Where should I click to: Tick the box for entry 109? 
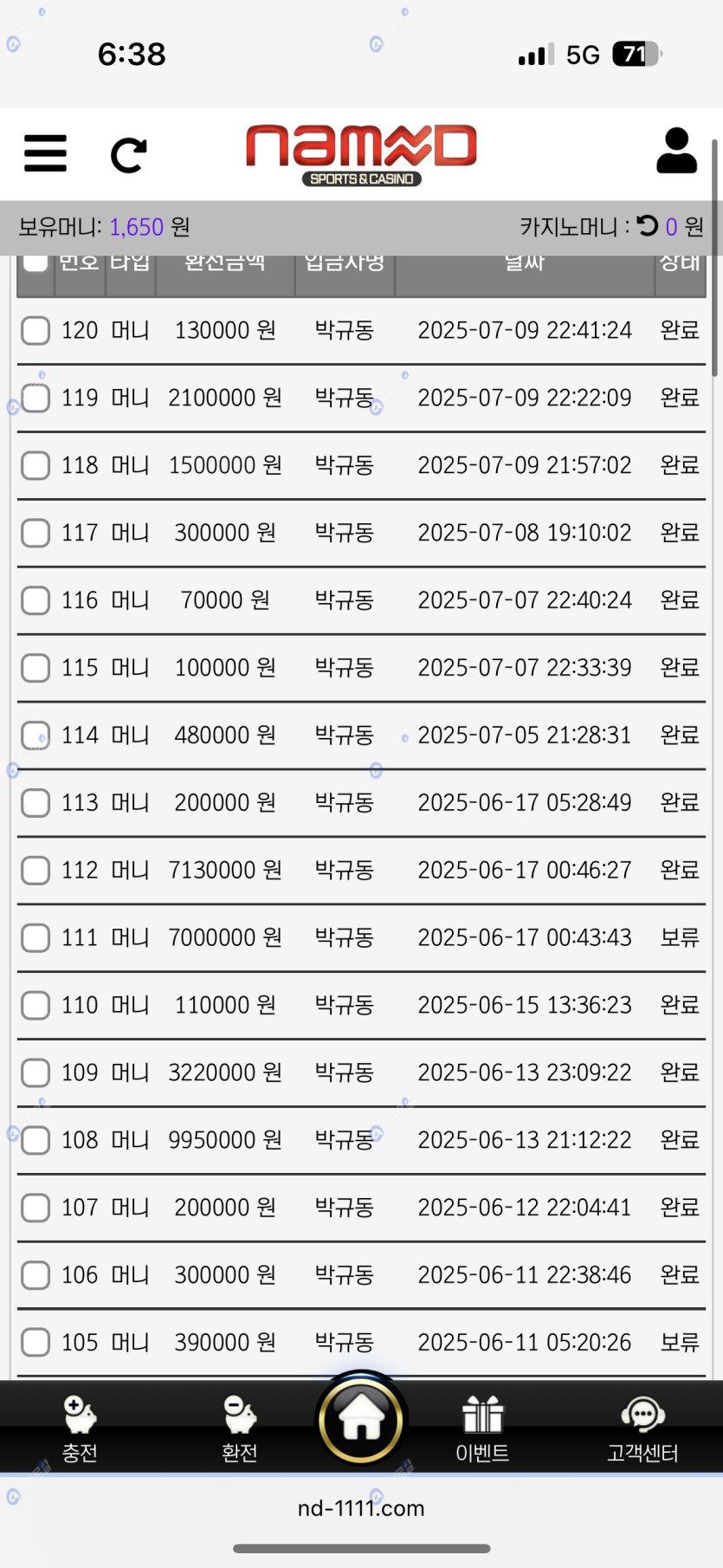(36, 1073)
